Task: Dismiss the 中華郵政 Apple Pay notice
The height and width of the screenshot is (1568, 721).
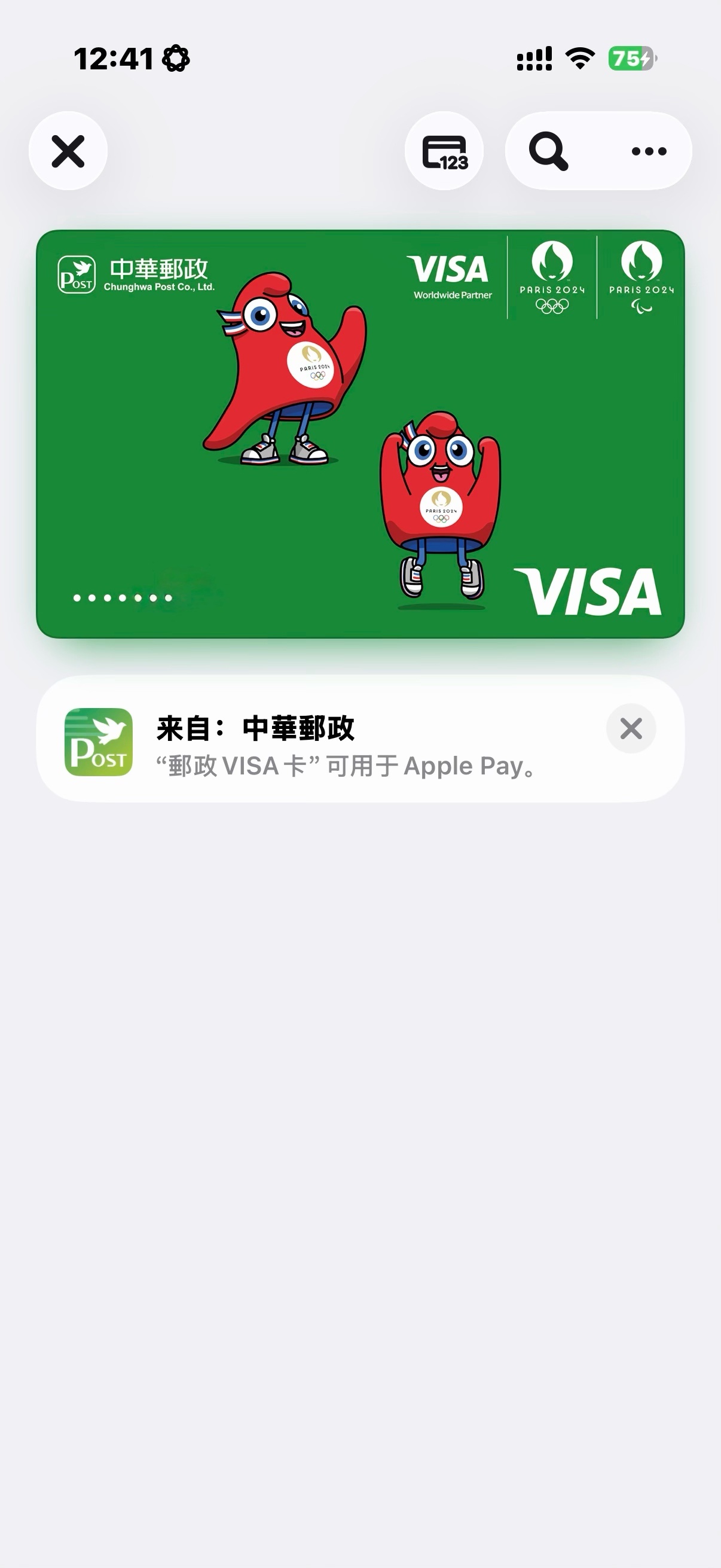Action: click(631, 728)
